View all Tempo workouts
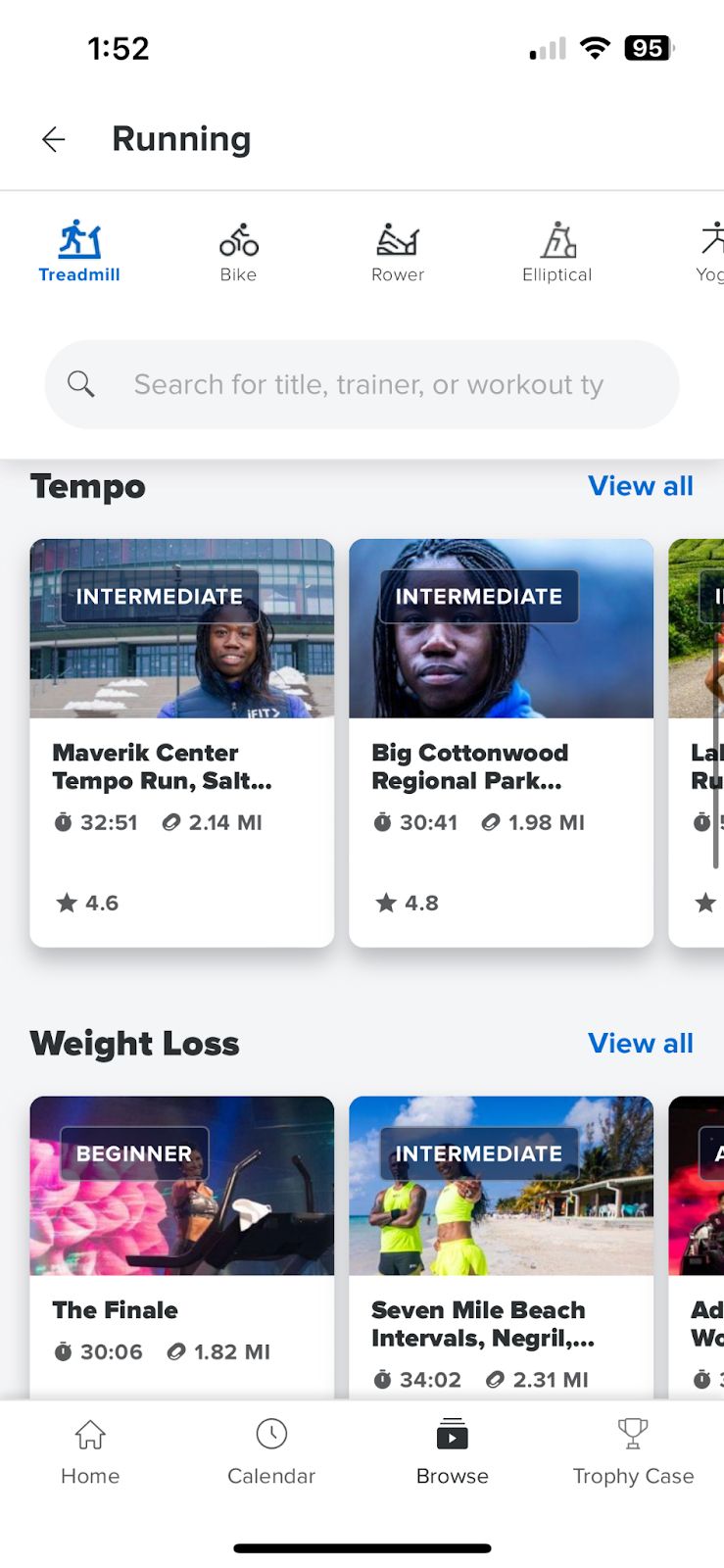724x1568 pixels. pyautogui.click(x=640, y=486)
